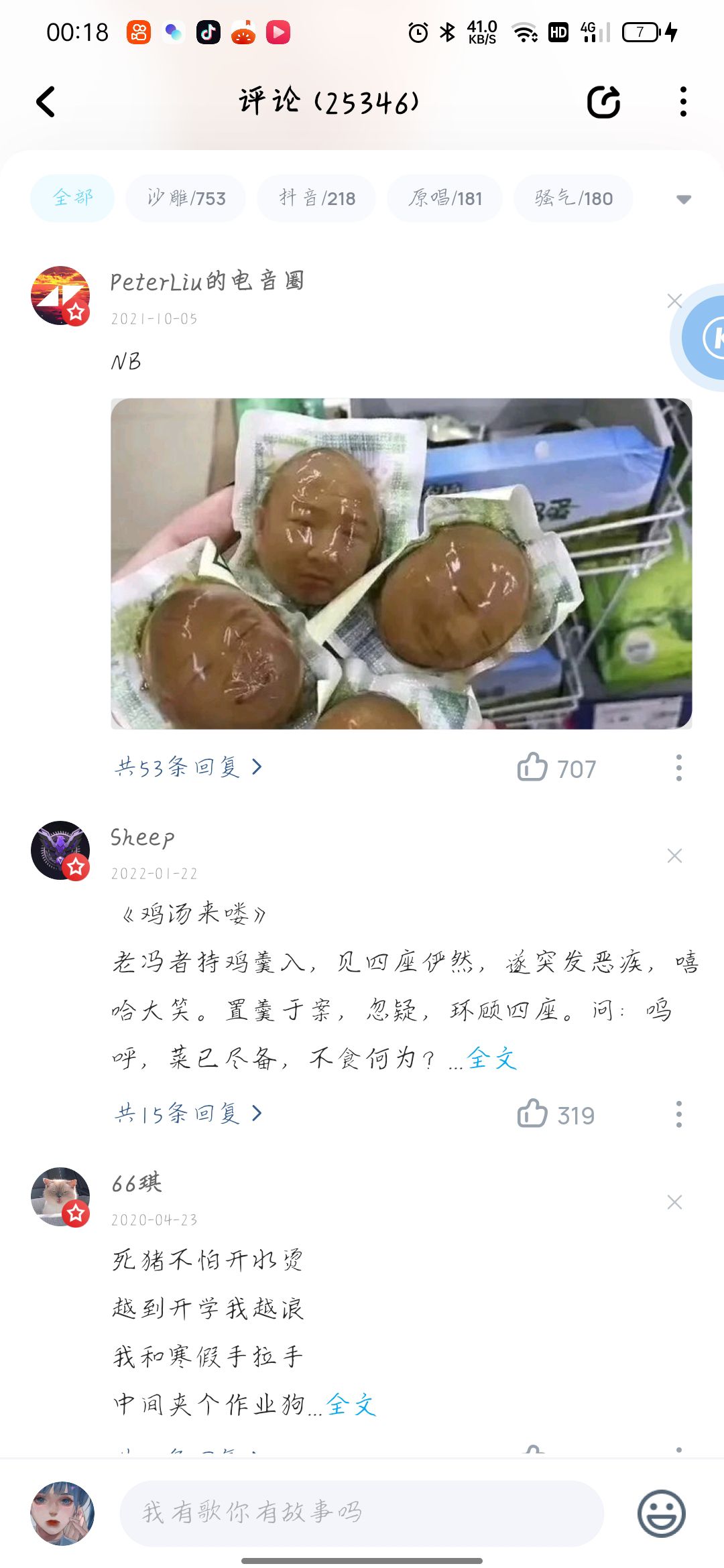724x1568 pixels.
Task: Open PeterLiu的电音圈's avatar profile
Action: pyautogui.click(x=60, y=296)
